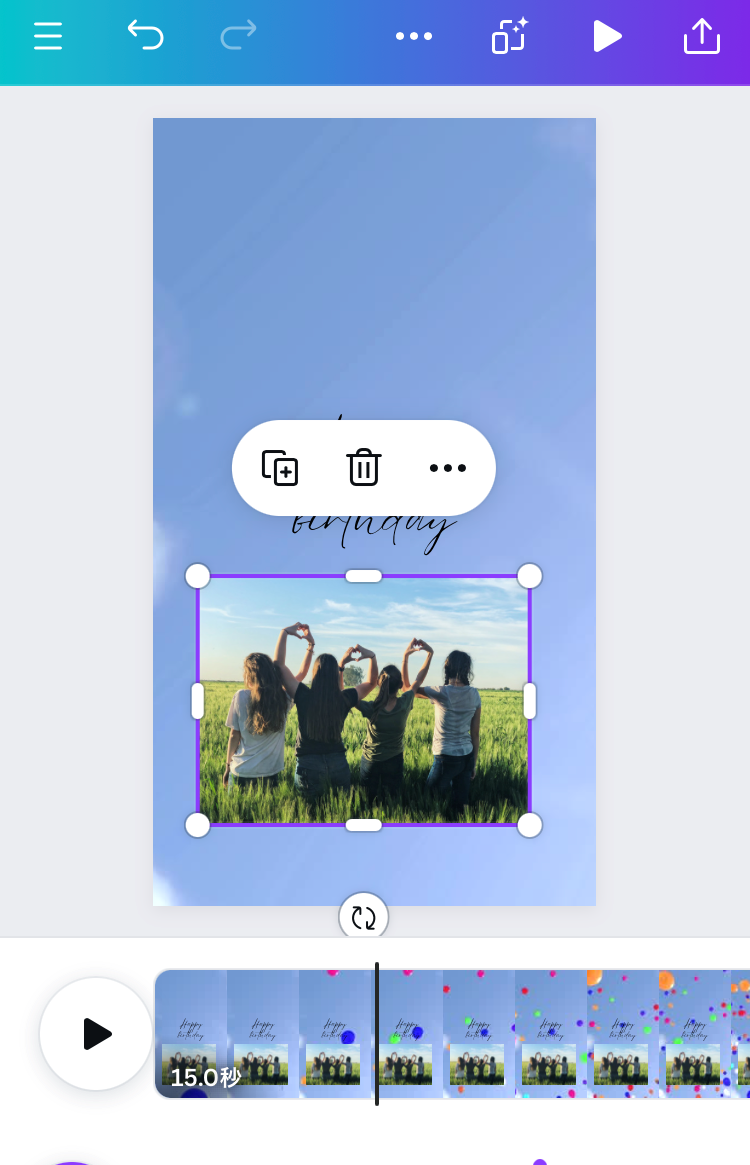
Task: Undo the last edit
Action: point(145,35)
